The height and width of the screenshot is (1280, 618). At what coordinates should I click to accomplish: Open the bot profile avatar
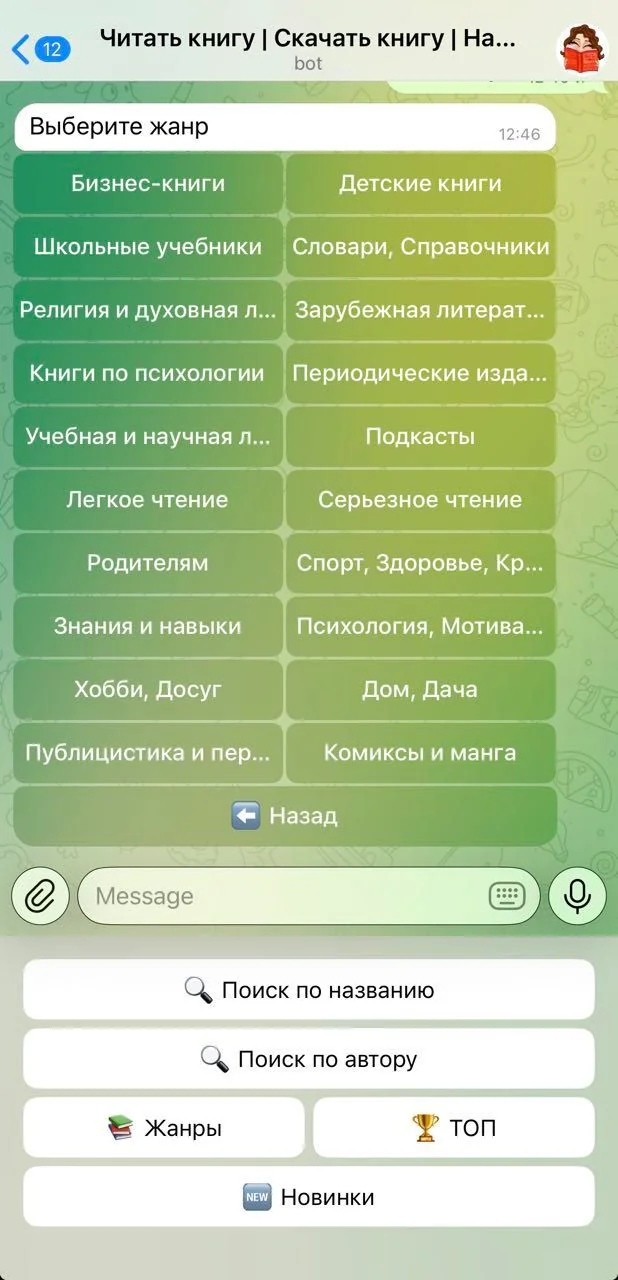coord(583,48)
